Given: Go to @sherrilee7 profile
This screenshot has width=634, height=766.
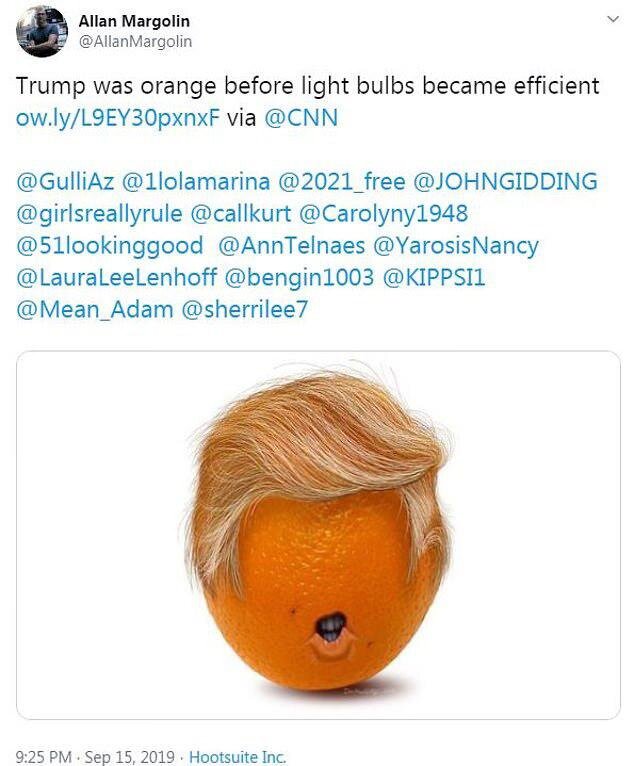Looking at the screenshot, I should [x=244, y=310].
